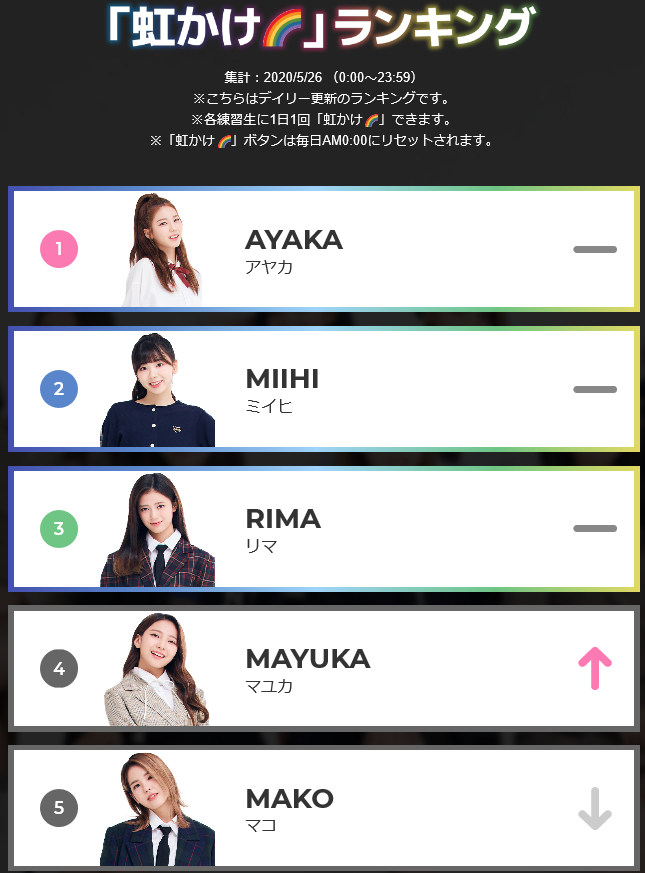This screenshot has width=645, height=873.
Task: Open MIIHI's trainee card
Action: coord(322,389)
